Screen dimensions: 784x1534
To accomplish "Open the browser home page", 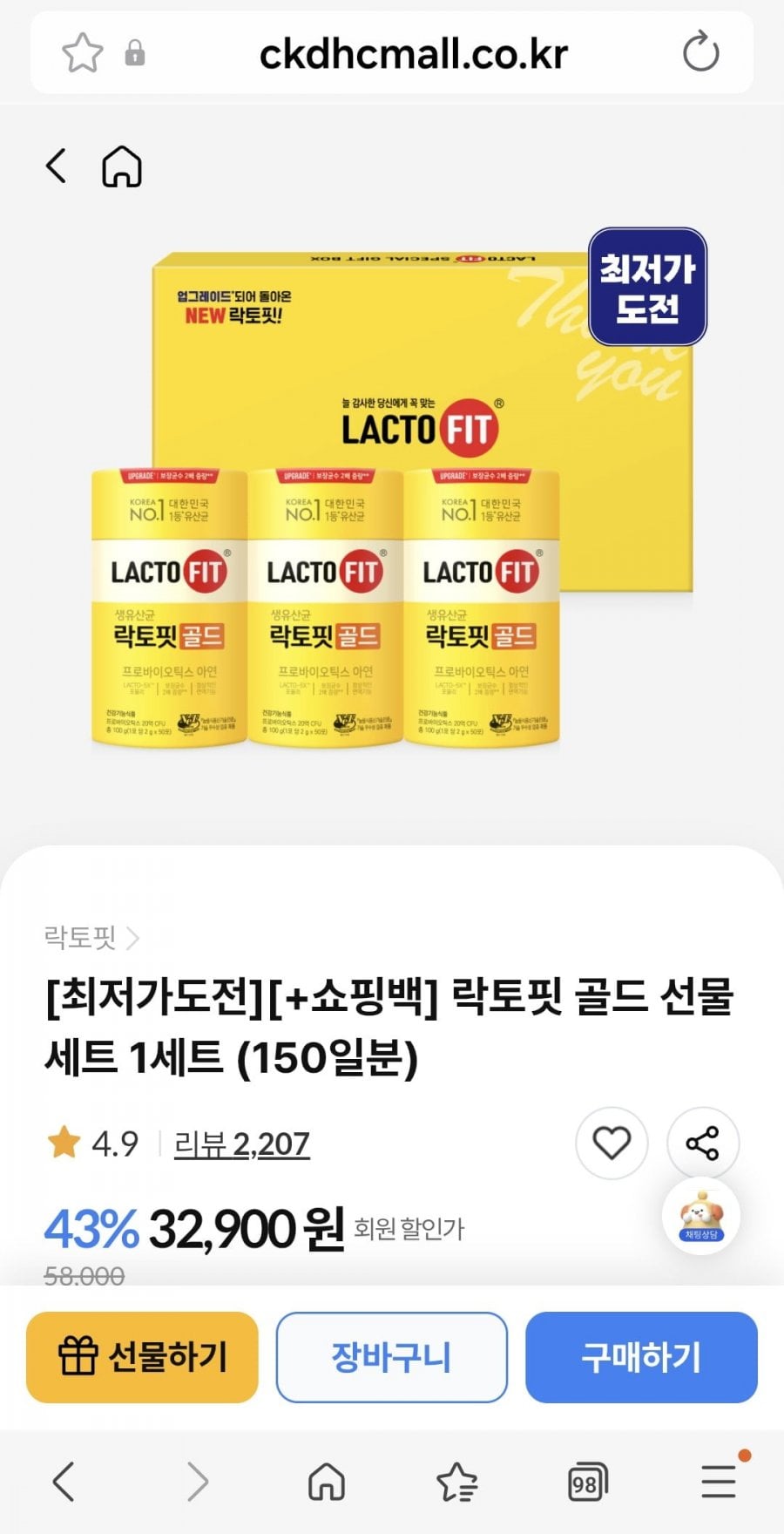I will 327,1481.
